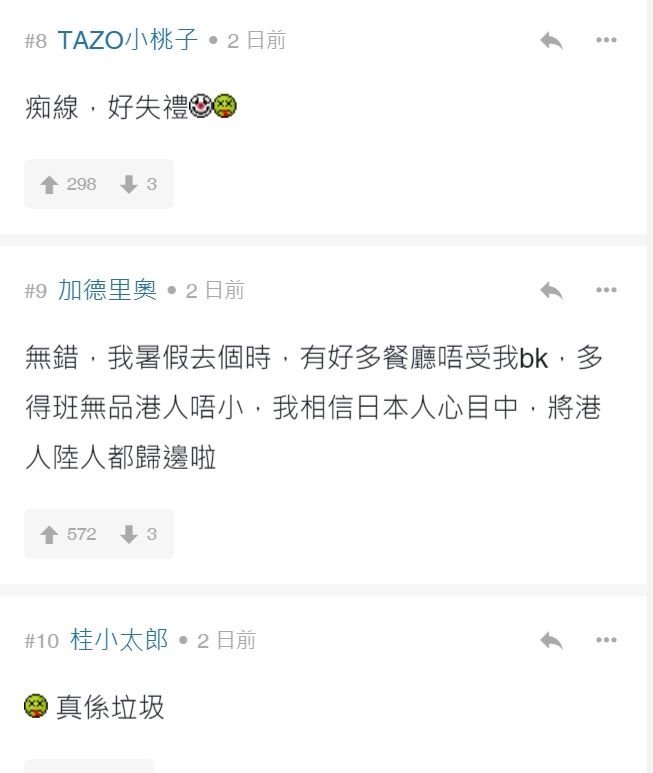Screen dimensions: 653x773
Task: Reply to 桂小太郎's comment #10
Action: [551, 640]
